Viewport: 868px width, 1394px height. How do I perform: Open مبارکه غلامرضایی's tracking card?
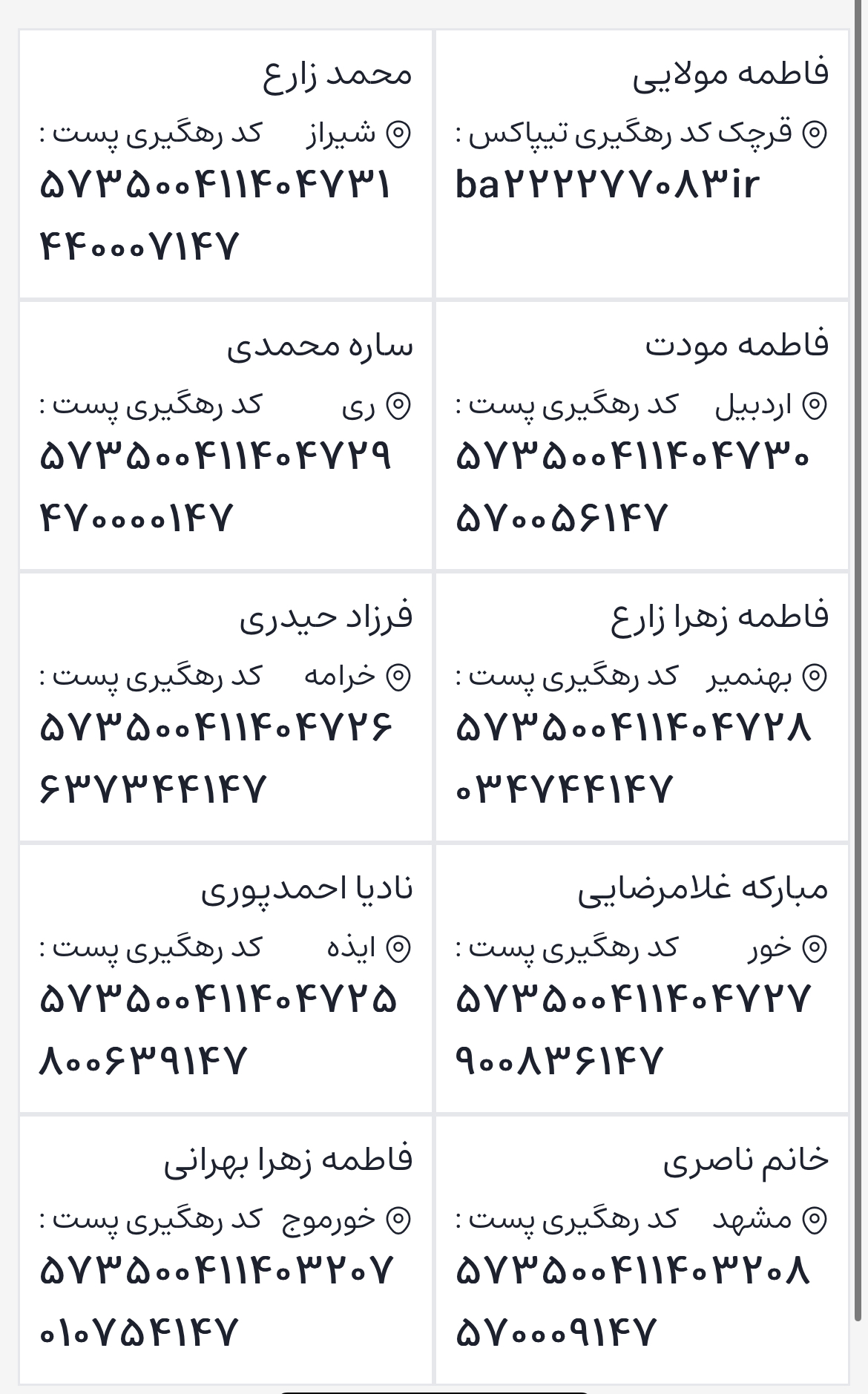pyautogui.click(x=642, y=979)
